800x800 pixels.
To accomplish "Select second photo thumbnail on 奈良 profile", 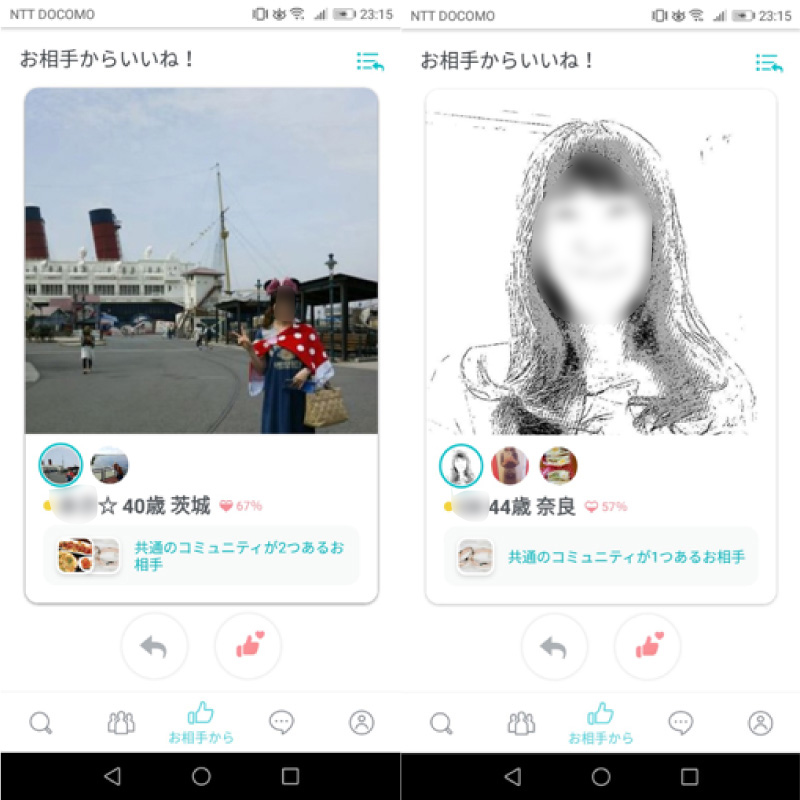I will click(x=510, y=465).
